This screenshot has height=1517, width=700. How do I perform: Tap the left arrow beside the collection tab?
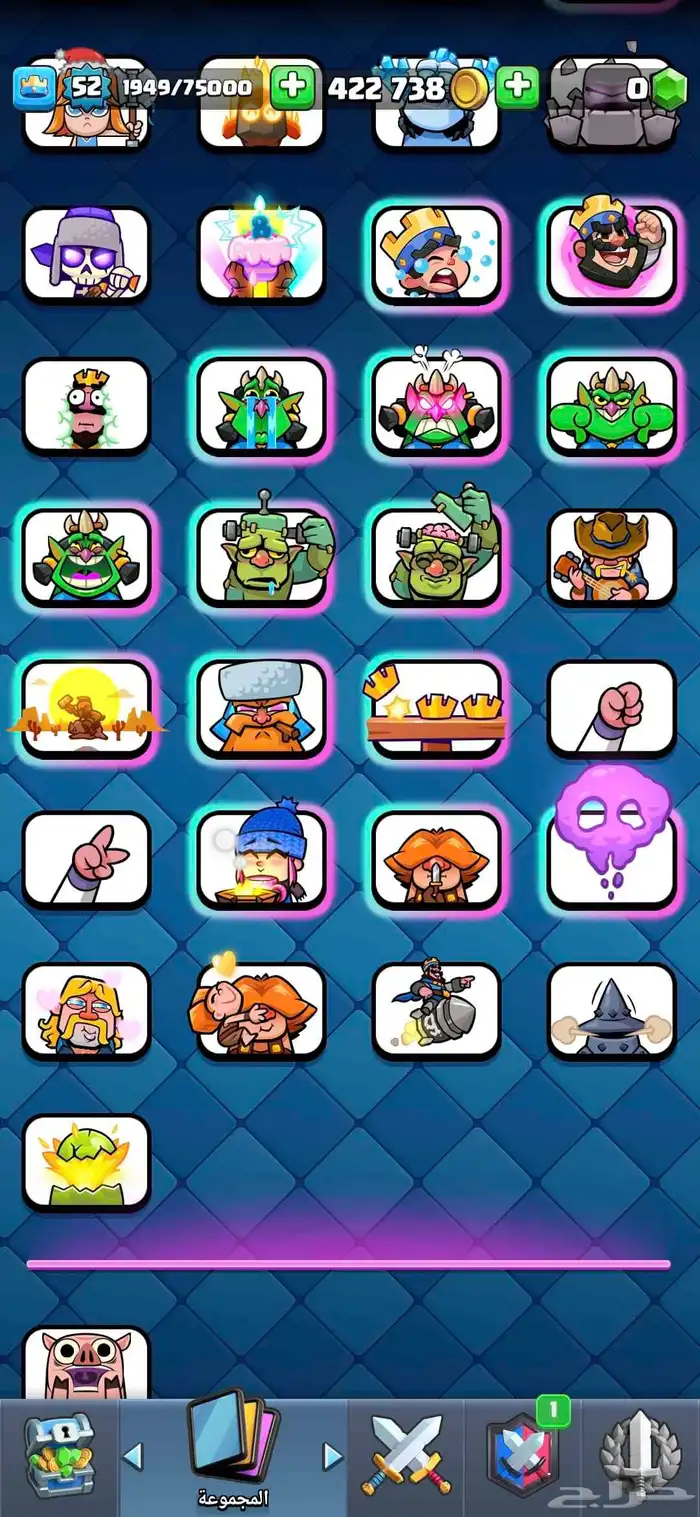tap(133, 1456)
